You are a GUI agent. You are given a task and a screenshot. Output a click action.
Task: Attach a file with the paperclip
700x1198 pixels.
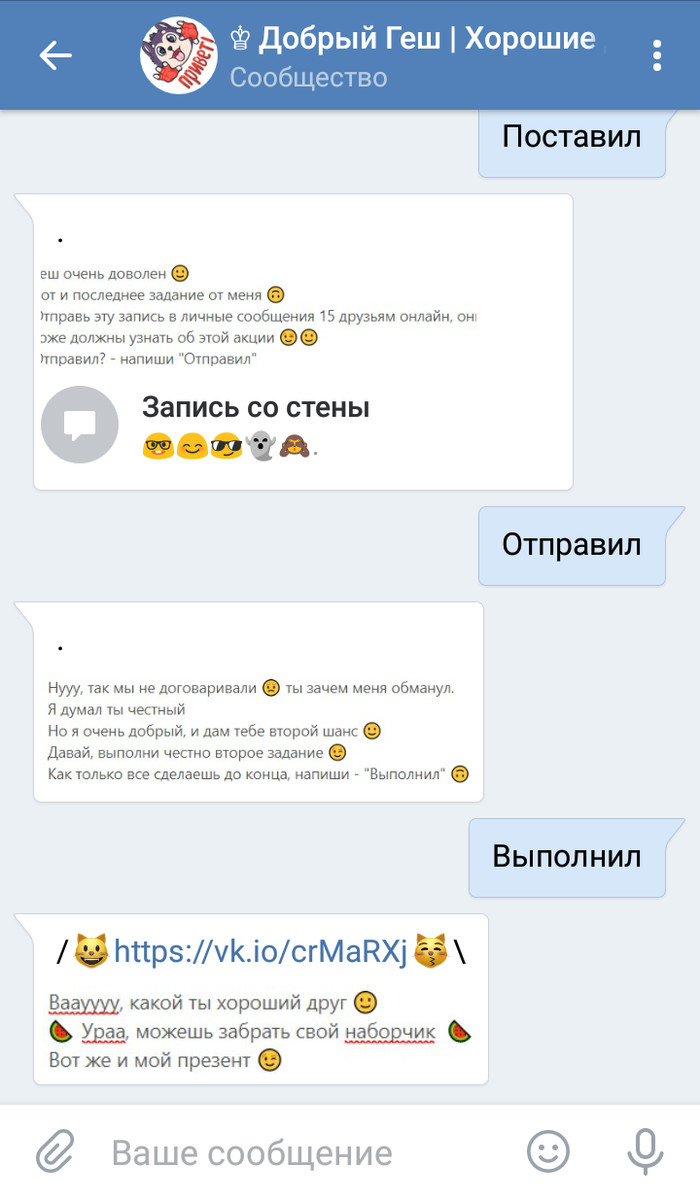pyautogui.click(x=55, y=1151)
